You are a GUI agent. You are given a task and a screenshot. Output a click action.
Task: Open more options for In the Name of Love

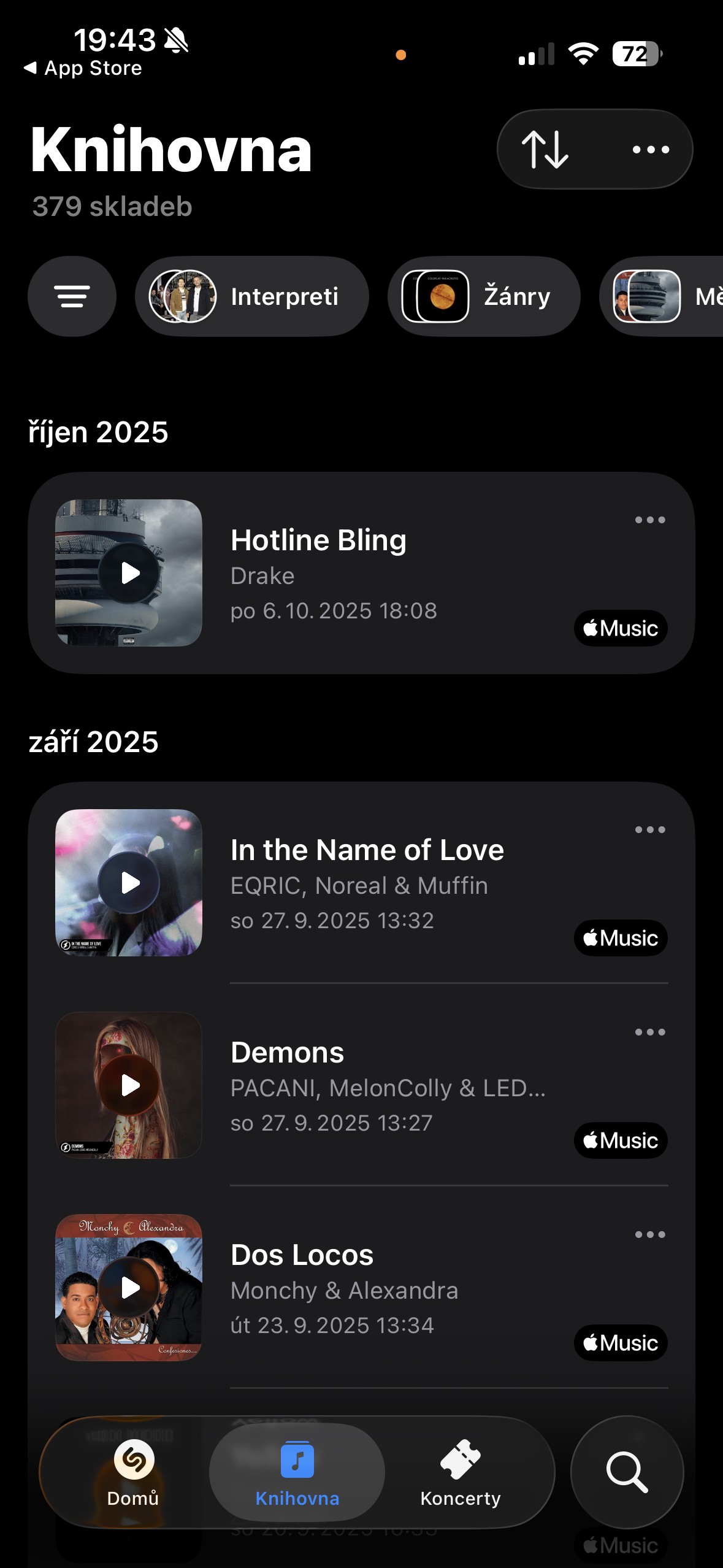[x=650, y=830]
